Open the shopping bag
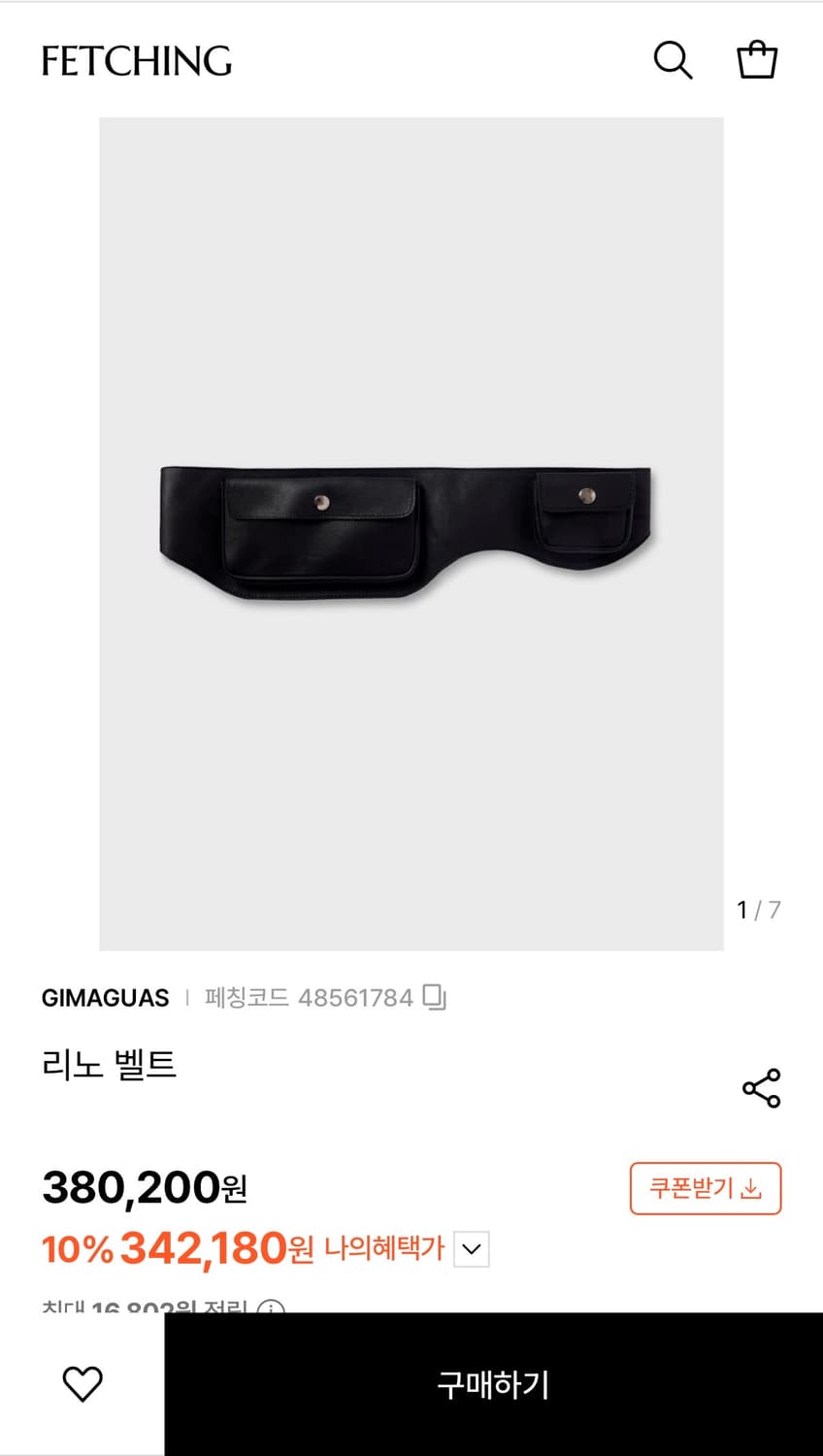This screenshot has width=823, height=1456. [755, 58]
